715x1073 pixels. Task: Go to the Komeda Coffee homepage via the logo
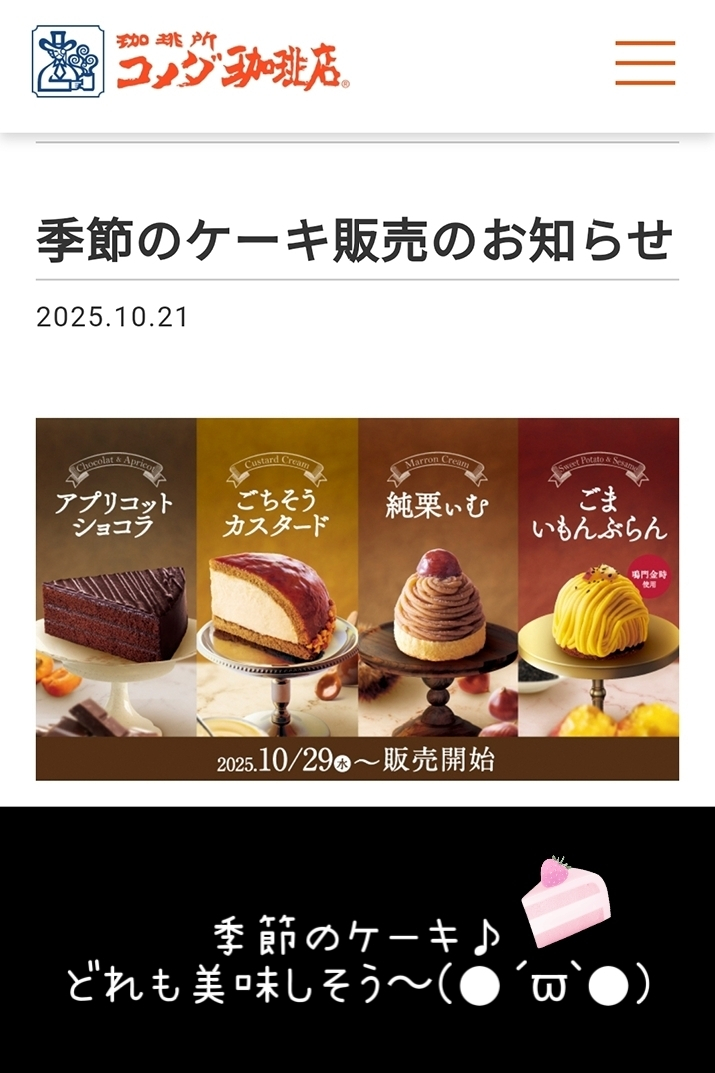point(191,61)
